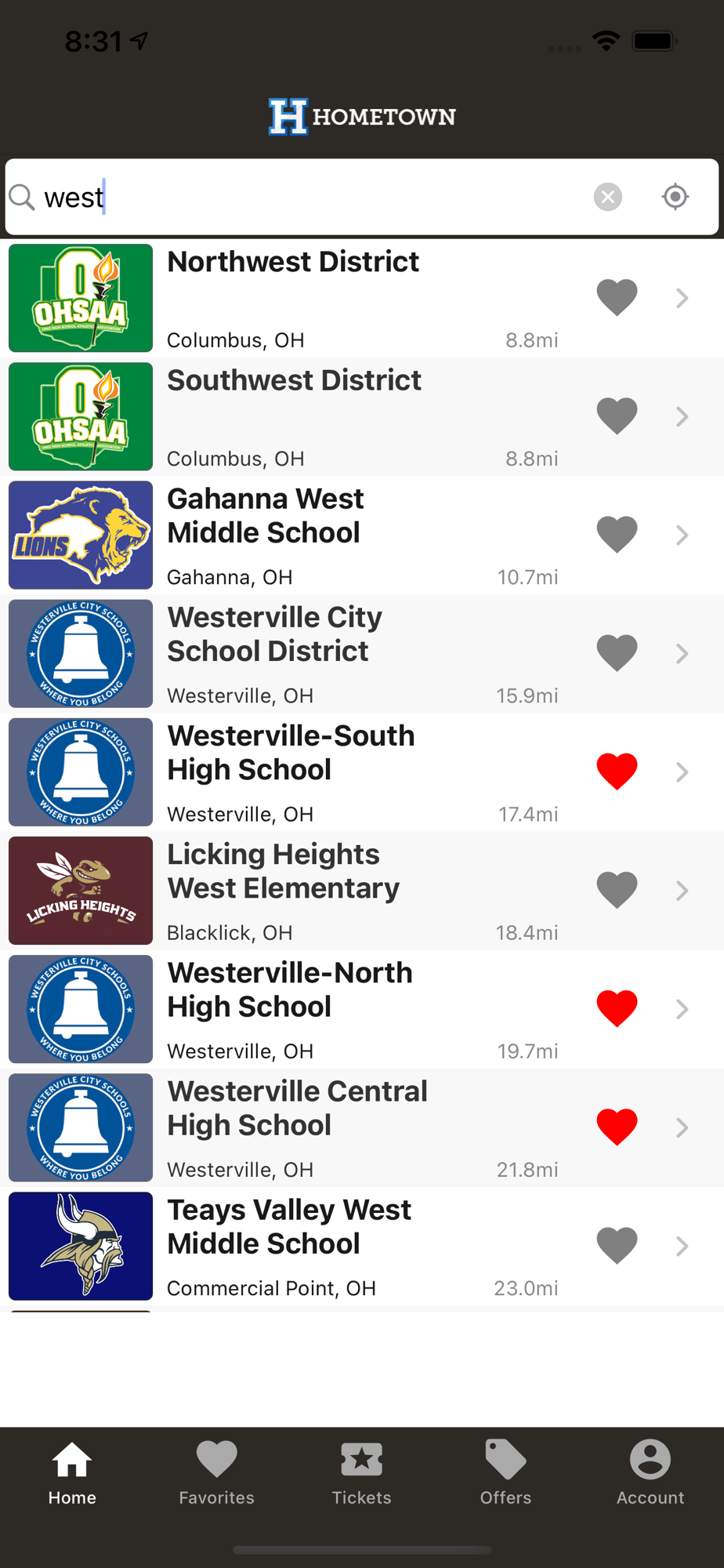This screenshot has width=724, height=1568.
Task: Favorite Teays Valley West Middle School
Action: pos(617,1245)
